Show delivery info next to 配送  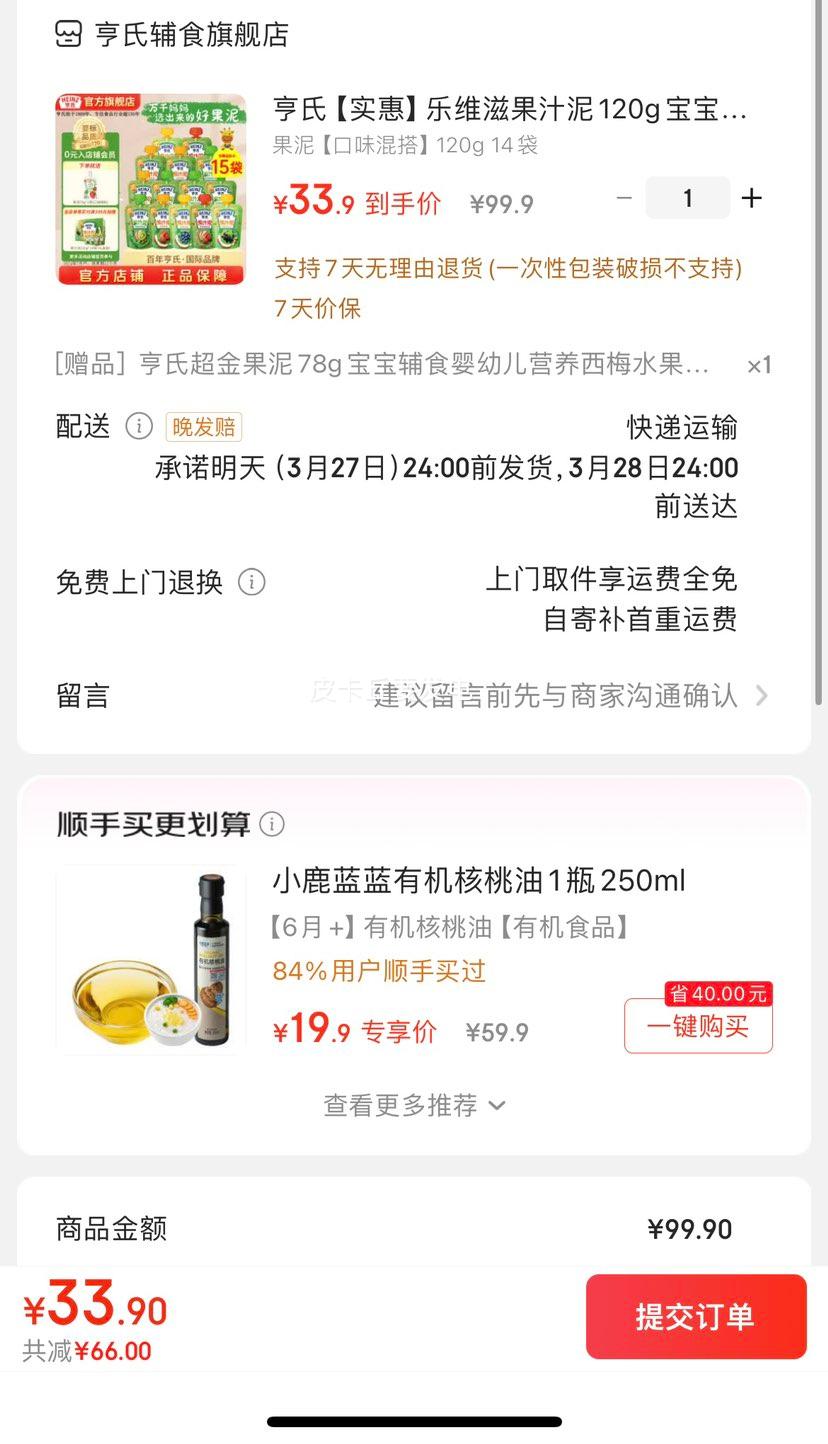139,427
